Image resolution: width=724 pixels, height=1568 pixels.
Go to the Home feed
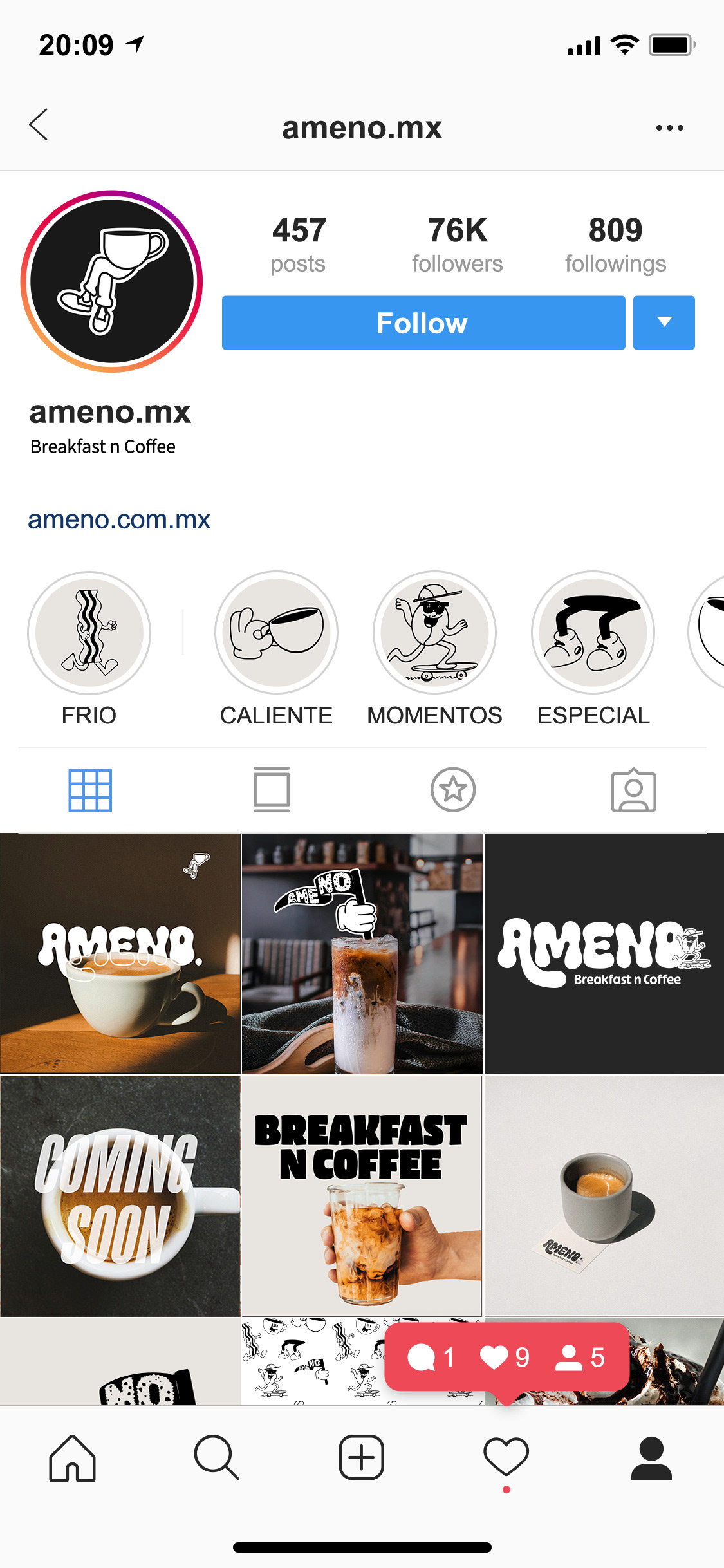(x=72, y=1458)
